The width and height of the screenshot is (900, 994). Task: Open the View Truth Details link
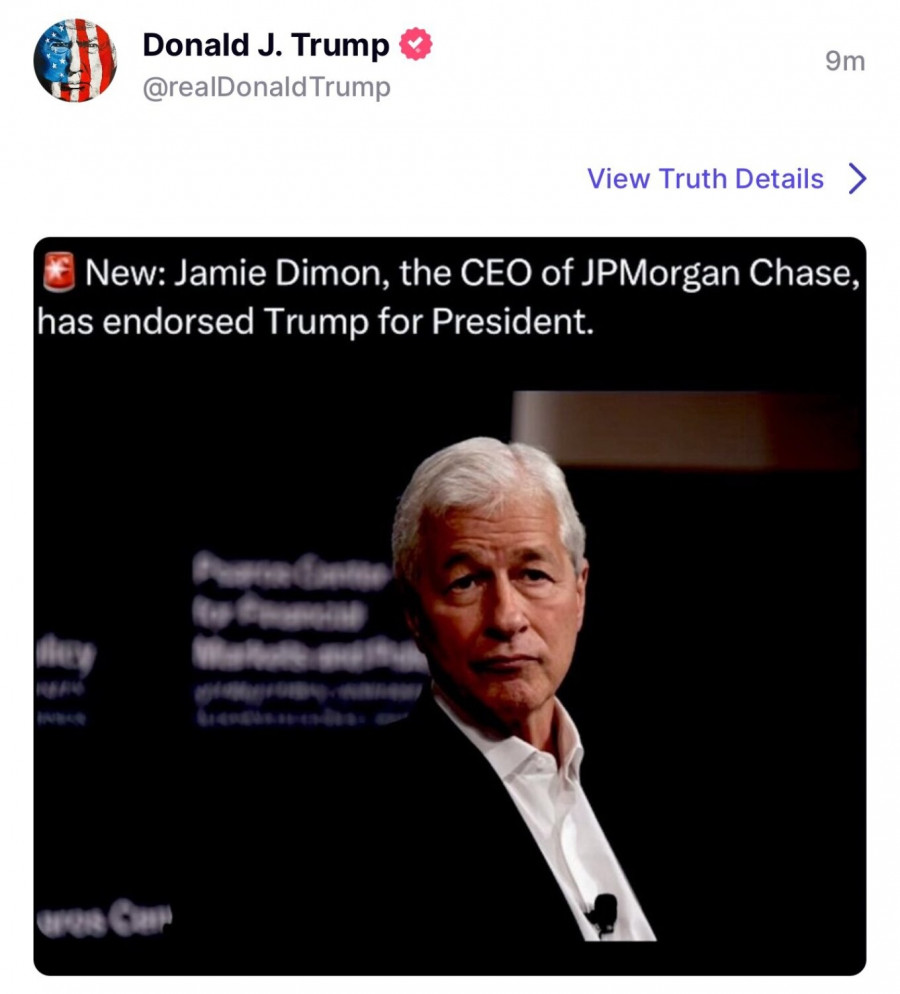(x=706, y=178)
